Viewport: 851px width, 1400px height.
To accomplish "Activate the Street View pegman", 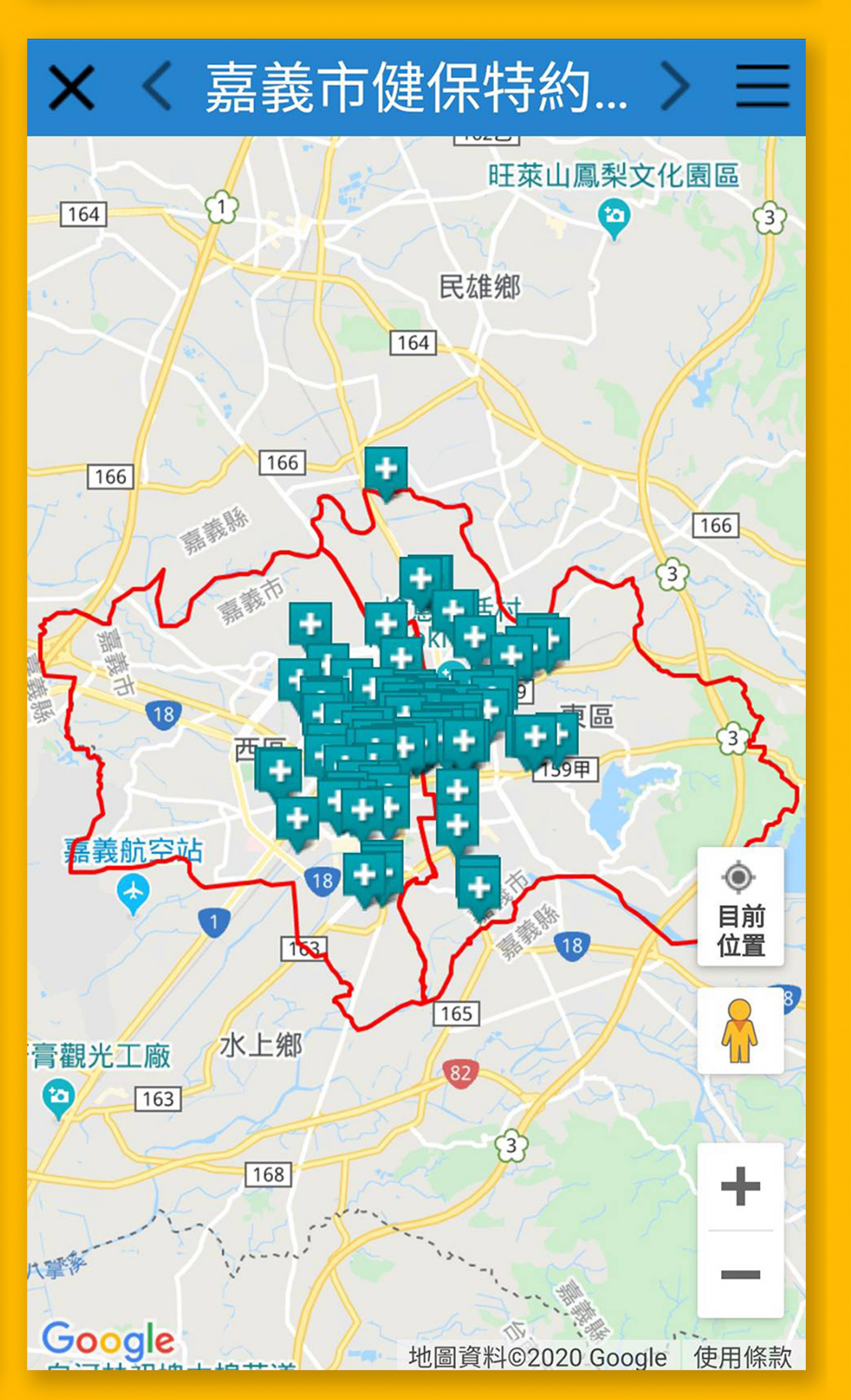I will click(x=740, y=1031).
